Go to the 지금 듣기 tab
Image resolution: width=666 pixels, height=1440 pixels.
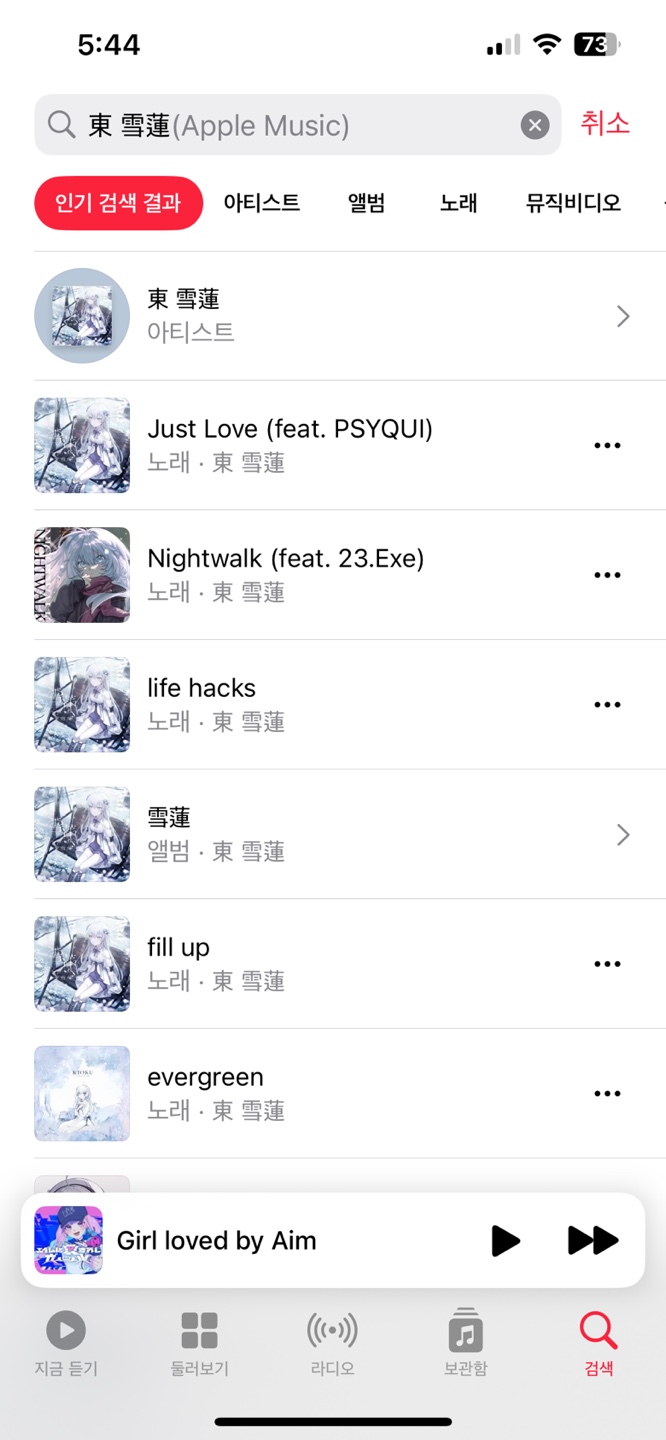click(x=66, y=1344)
